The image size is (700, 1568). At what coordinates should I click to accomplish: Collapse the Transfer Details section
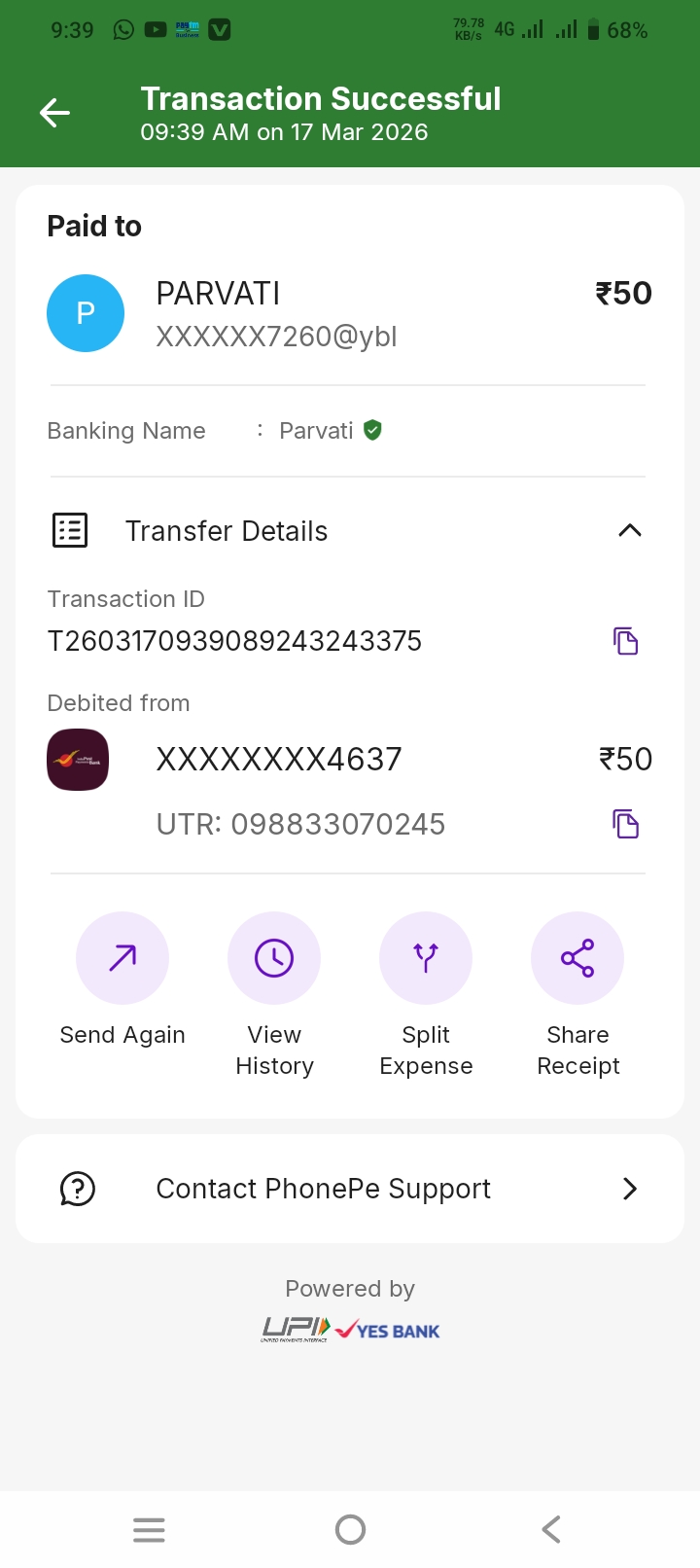click(x=629, y=530)
